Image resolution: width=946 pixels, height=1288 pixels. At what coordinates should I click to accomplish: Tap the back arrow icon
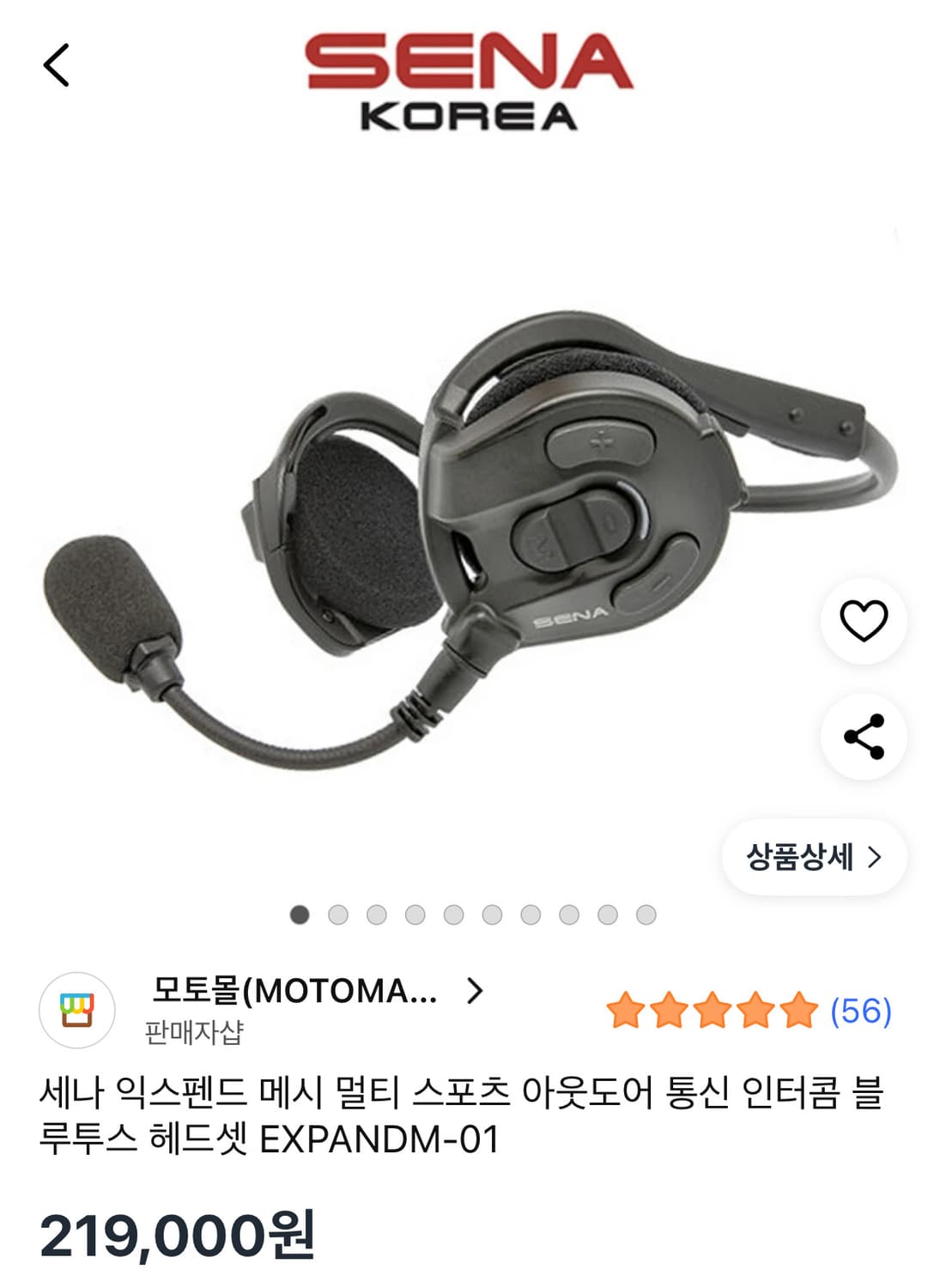tap(55, 64)
